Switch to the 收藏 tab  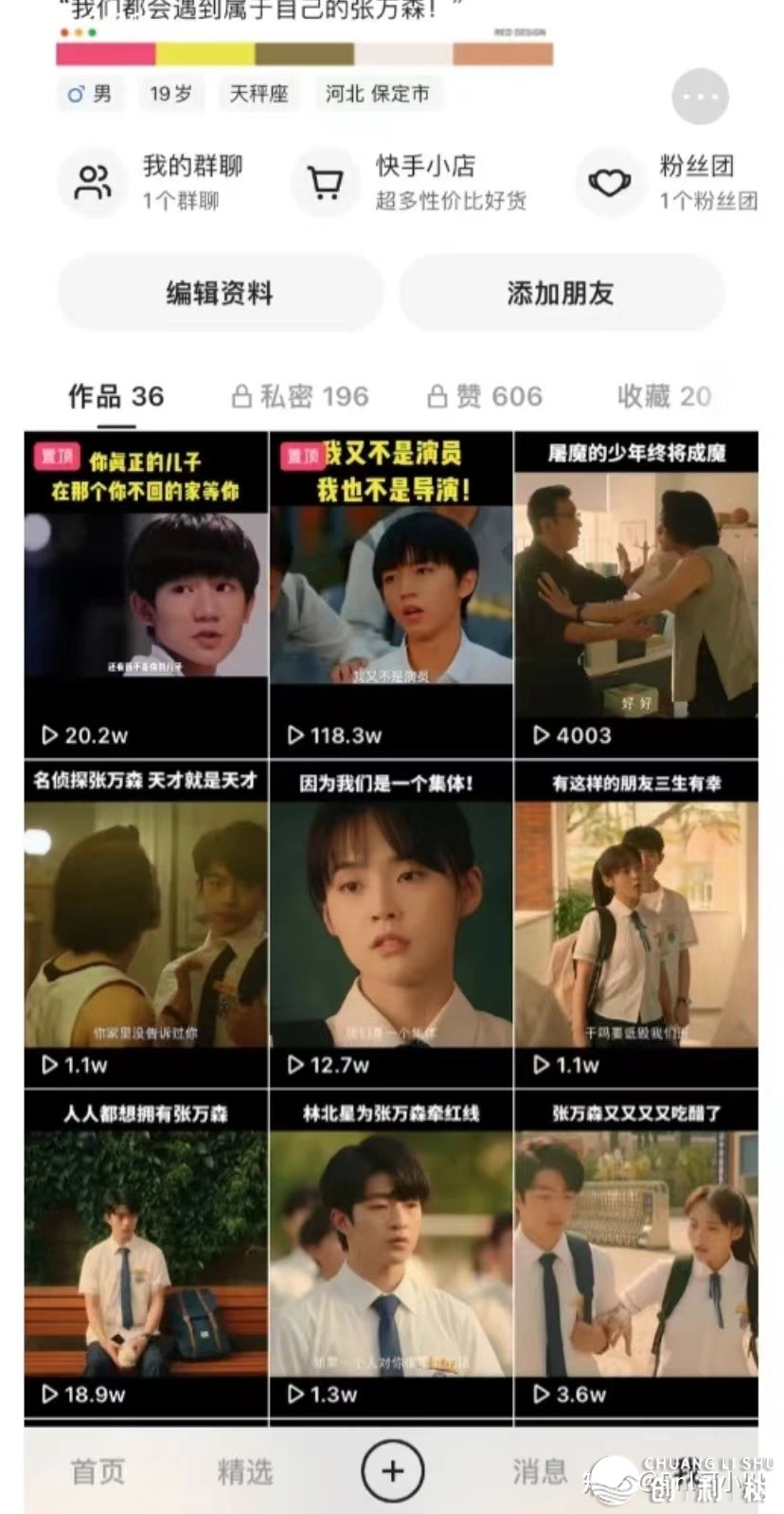click(664, 396)
